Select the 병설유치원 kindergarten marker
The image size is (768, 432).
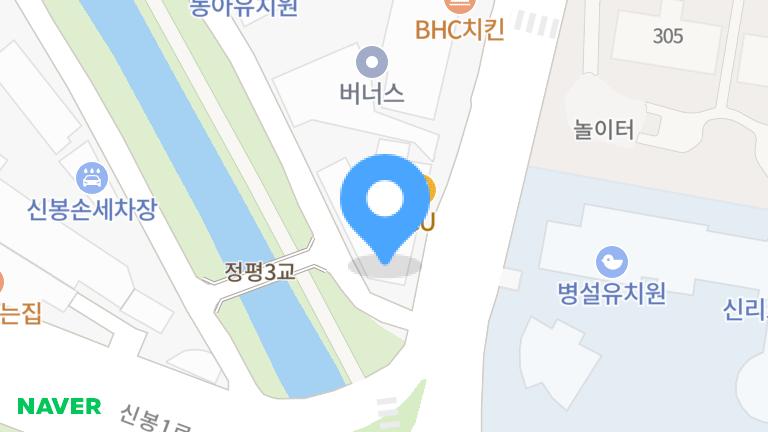coord(611,263)
